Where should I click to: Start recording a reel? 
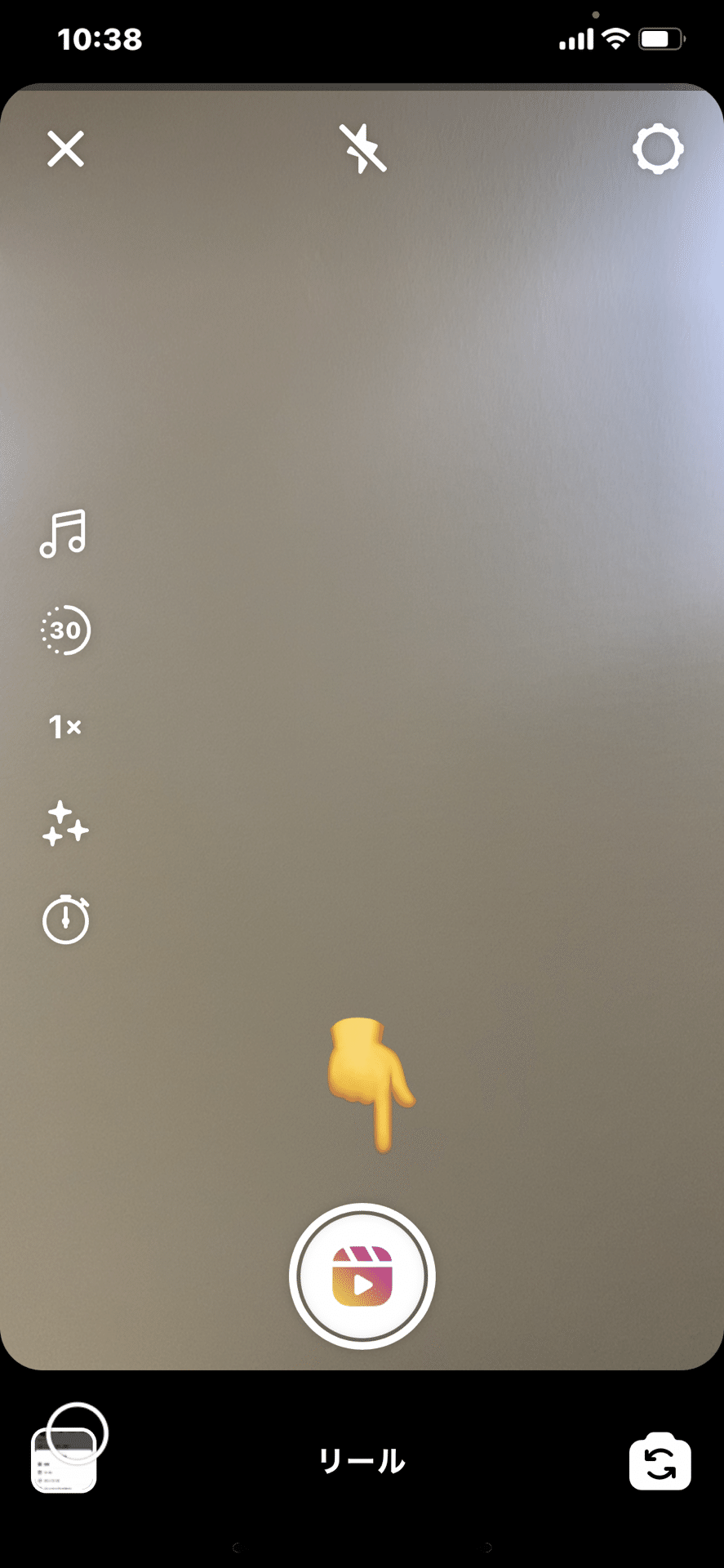point(362,1276)
